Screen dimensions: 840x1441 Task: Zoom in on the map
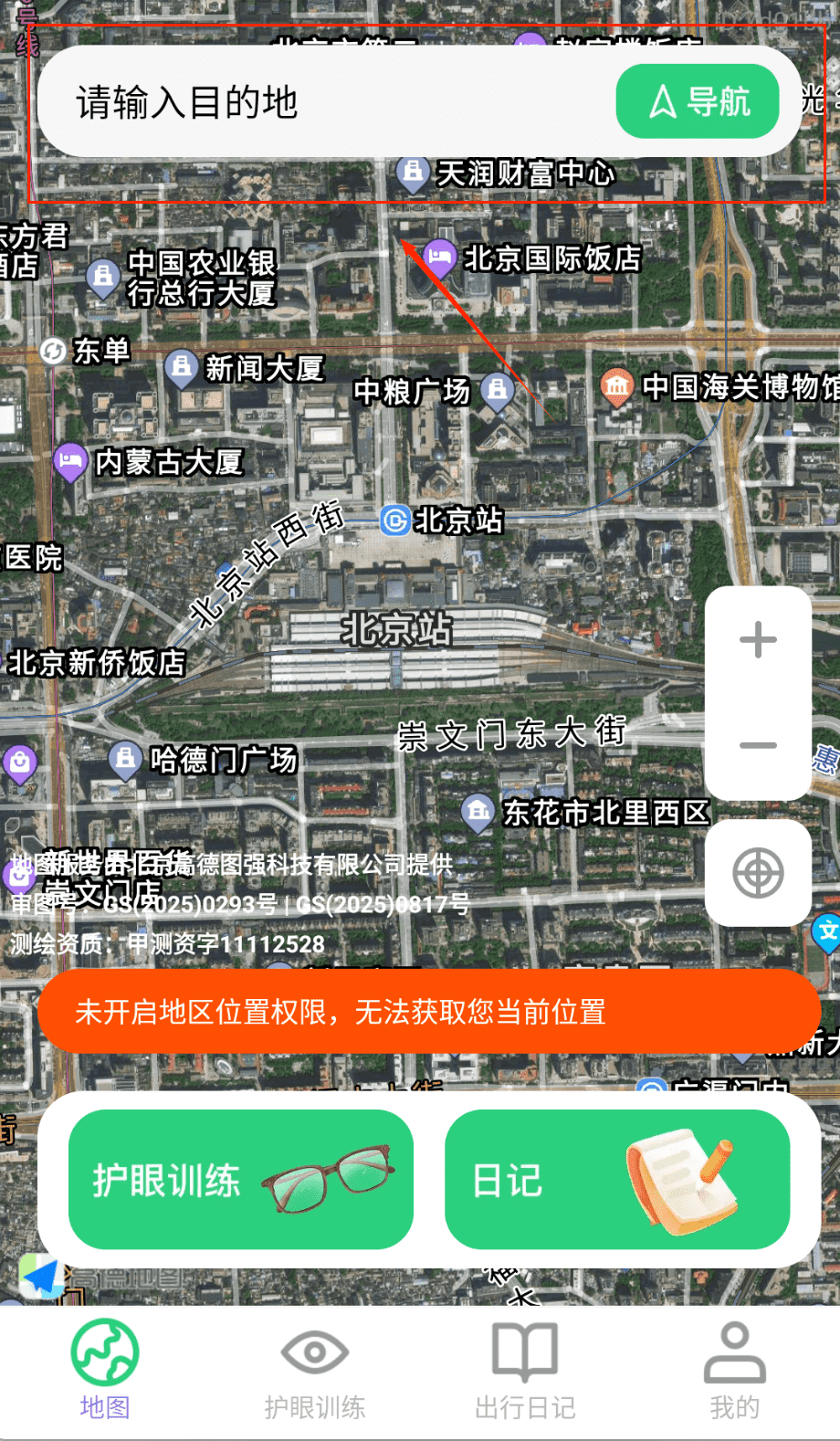[x=758, y=640]
